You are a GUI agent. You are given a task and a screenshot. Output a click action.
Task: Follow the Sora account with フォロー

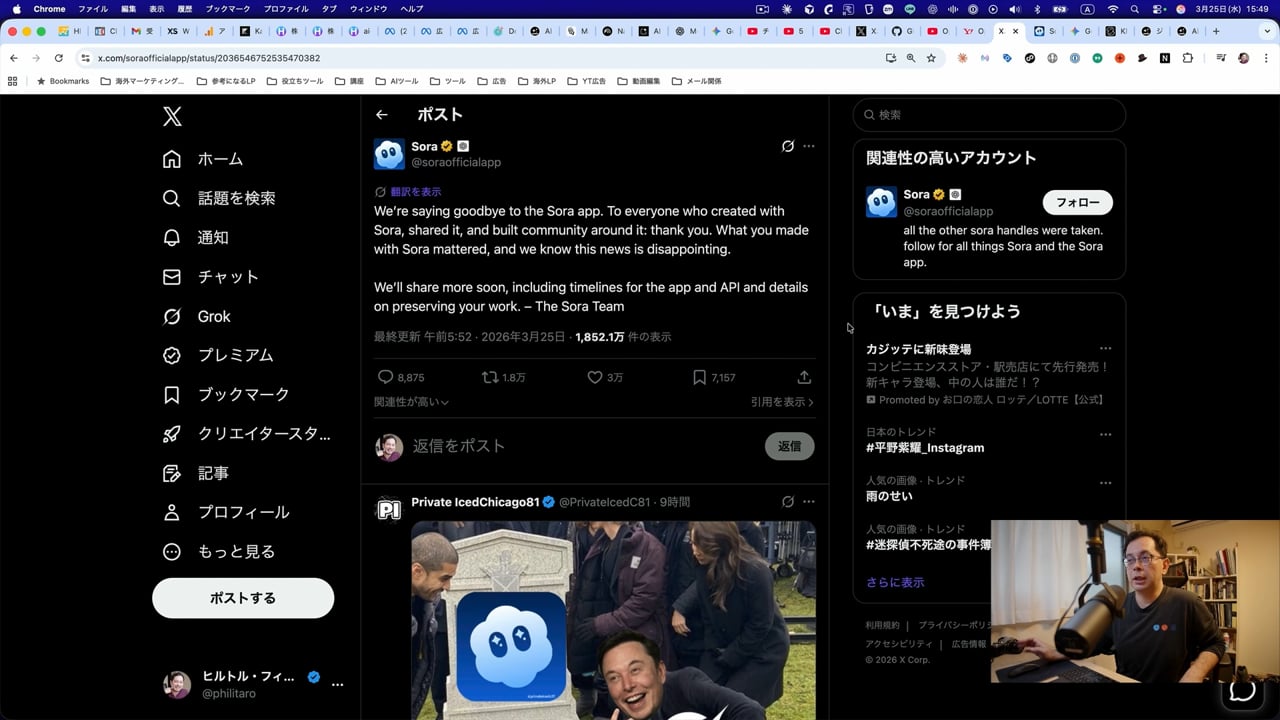click(1077, 202)
